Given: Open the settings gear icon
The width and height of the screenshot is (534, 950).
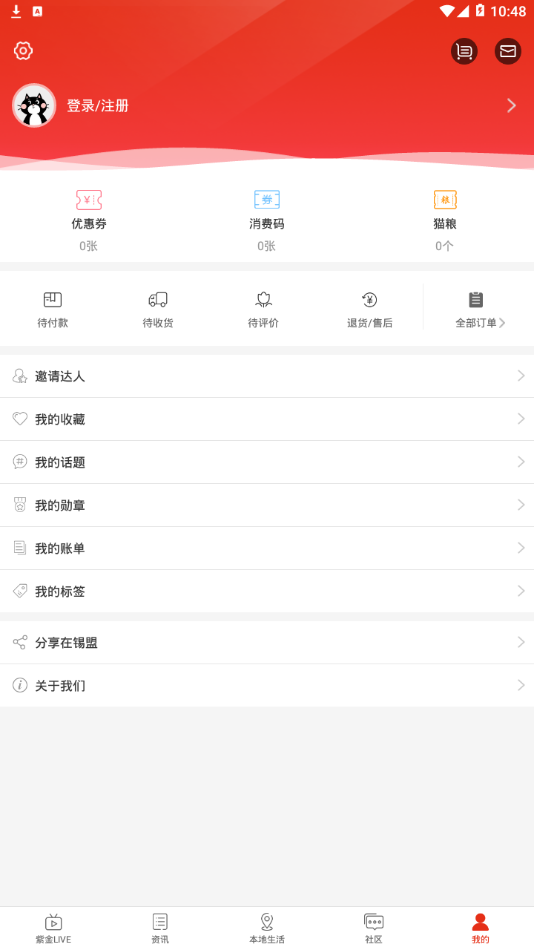Looking at the screenshot, I should point(23,50).
